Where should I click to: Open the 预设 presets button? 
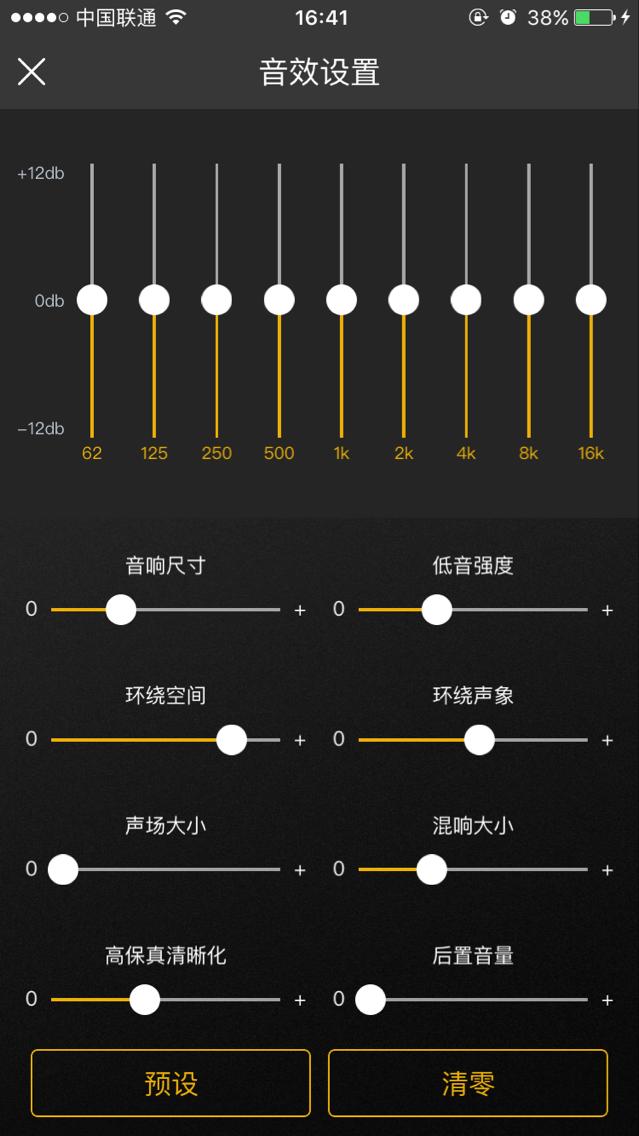point(171,1083)
